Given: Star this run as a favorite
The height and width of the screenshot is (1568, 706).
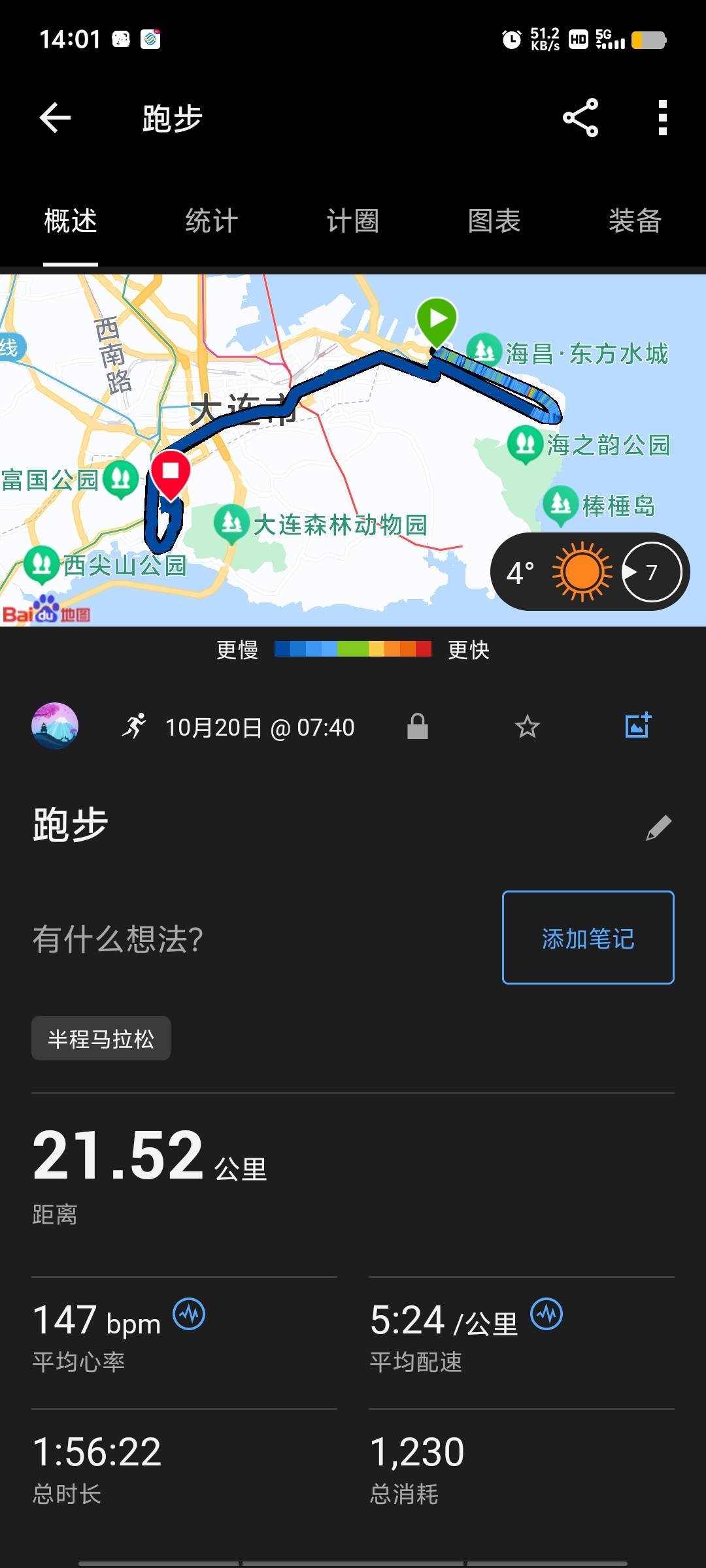Looking at the screenshot, I should point(527,727).
